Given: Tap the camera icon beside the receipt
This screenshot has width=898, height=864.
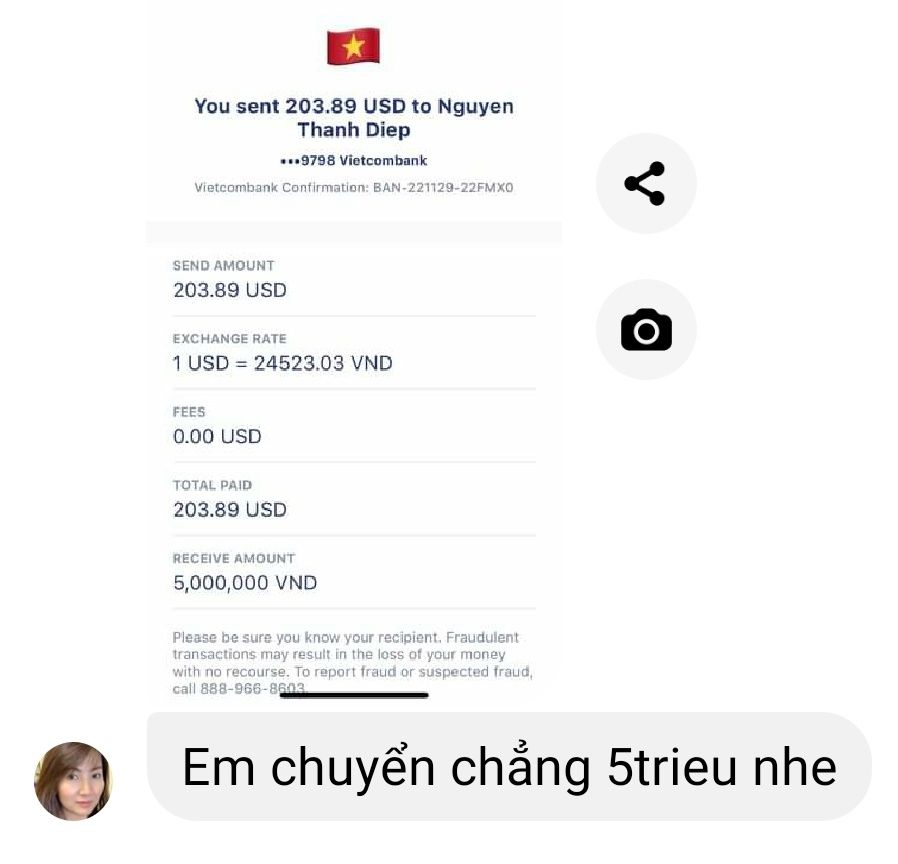Looking at the screenshot, I should pos(646,330).
